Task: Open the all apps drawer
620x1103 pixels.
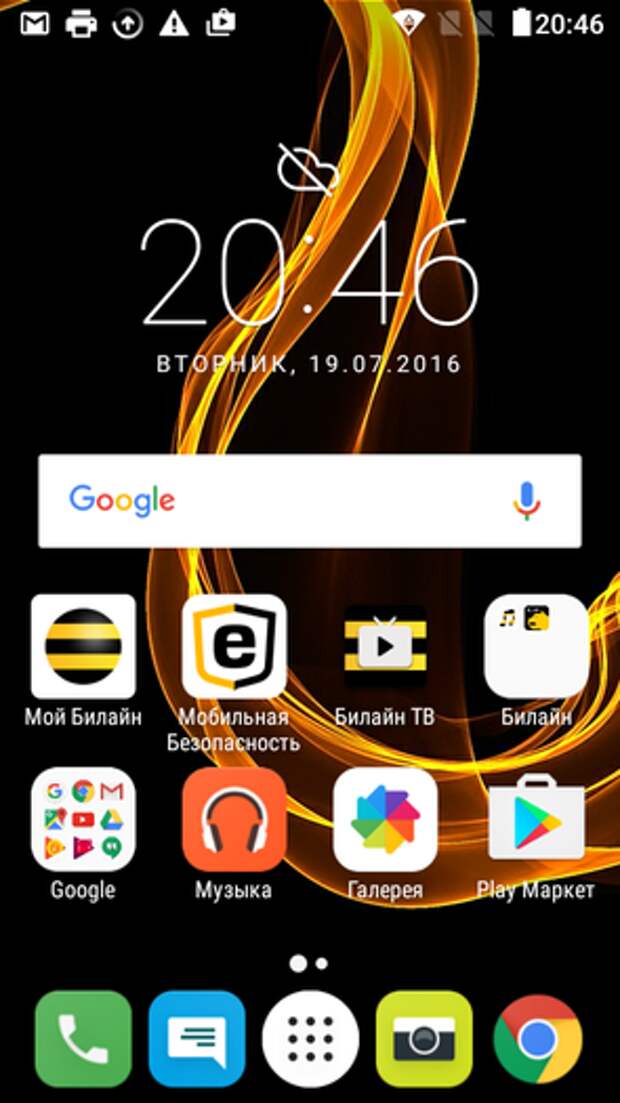Action: 310,1040
